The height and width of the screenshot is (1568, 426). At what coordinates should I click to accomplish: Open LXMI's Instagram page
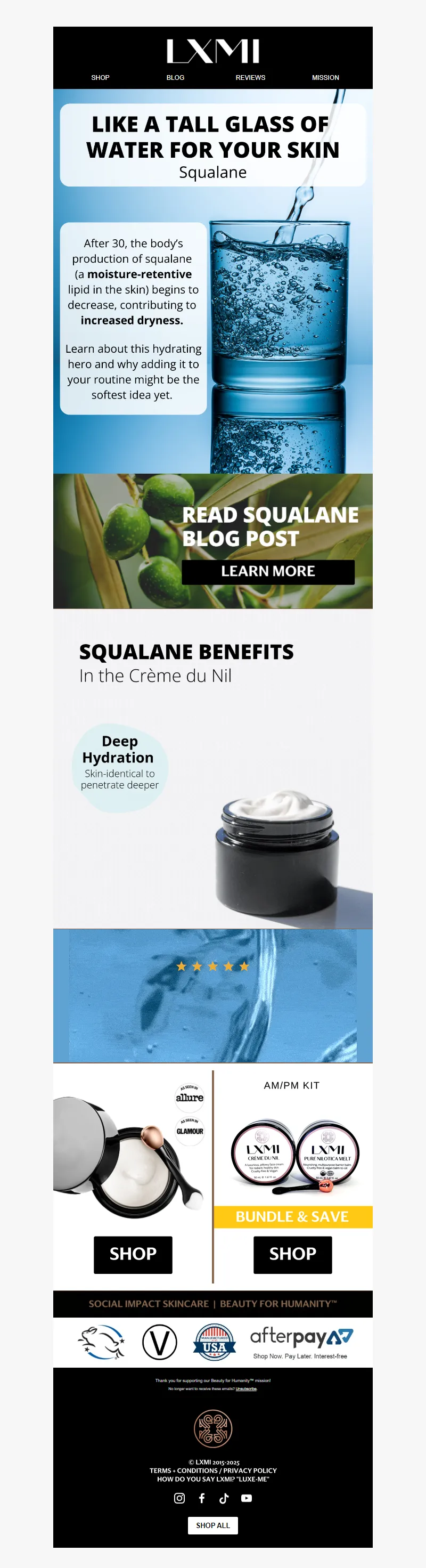point(179,1498)
